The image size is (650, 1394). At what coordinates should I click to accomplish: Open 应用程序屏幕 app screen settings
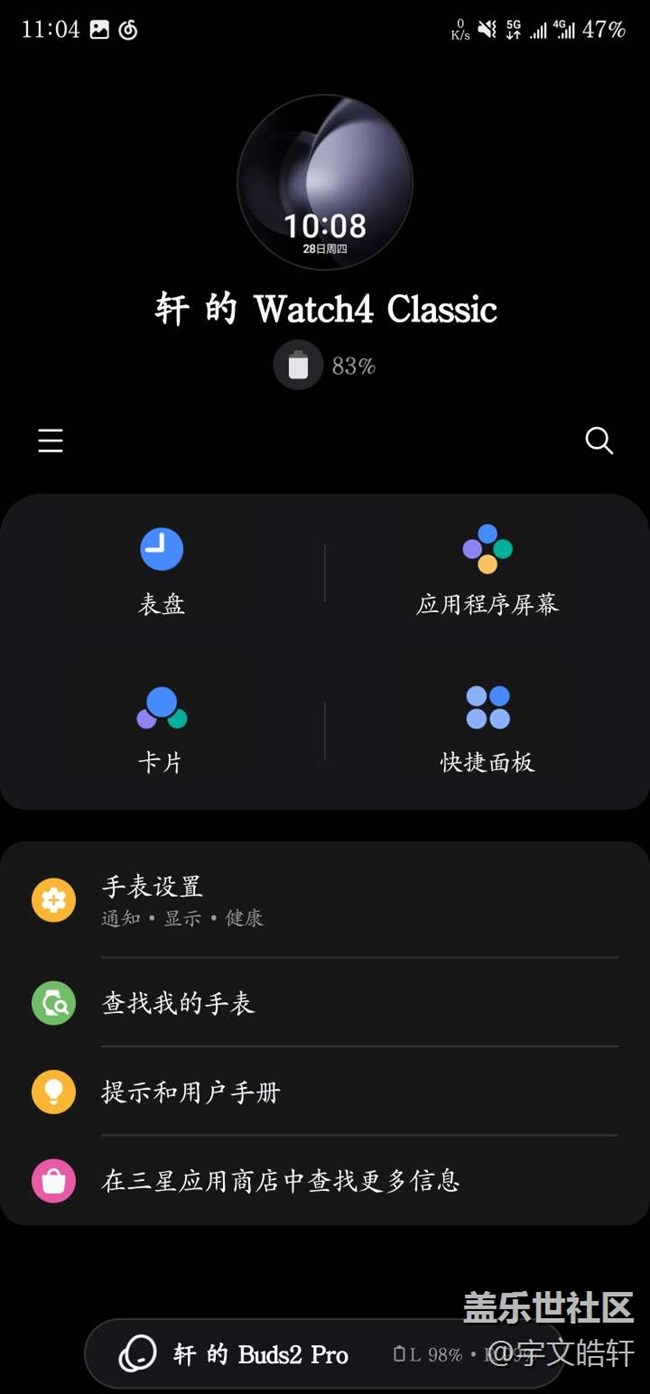coord(487,572)
